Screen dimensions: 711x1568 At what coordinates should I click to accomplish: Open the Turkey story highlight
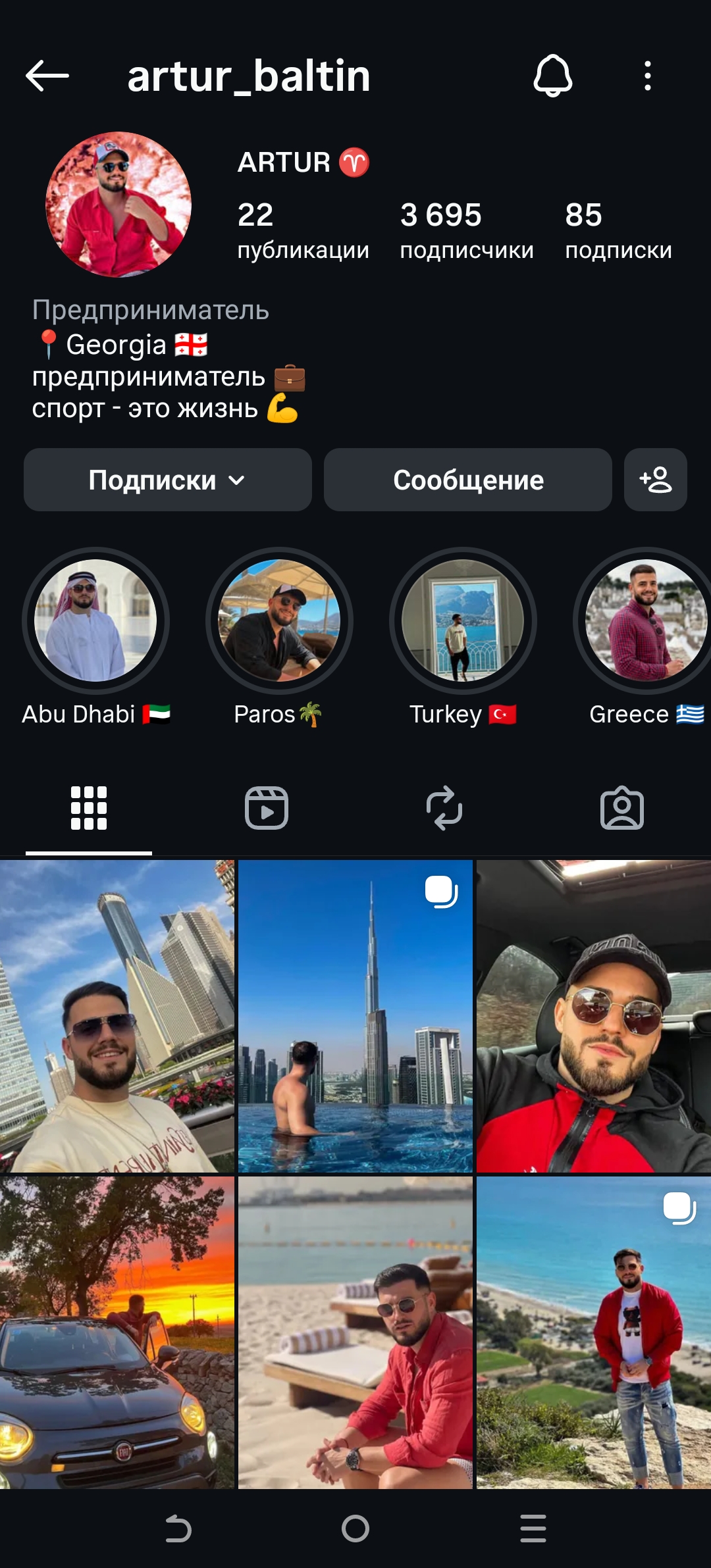463,620
